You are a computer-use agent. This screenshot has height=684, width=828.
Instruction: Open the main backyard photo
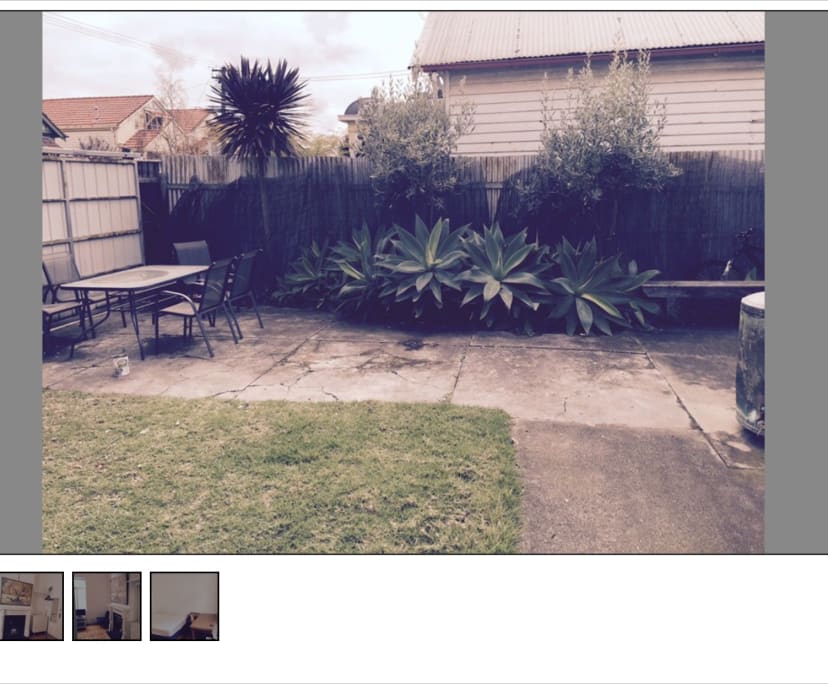coord(403,282)
